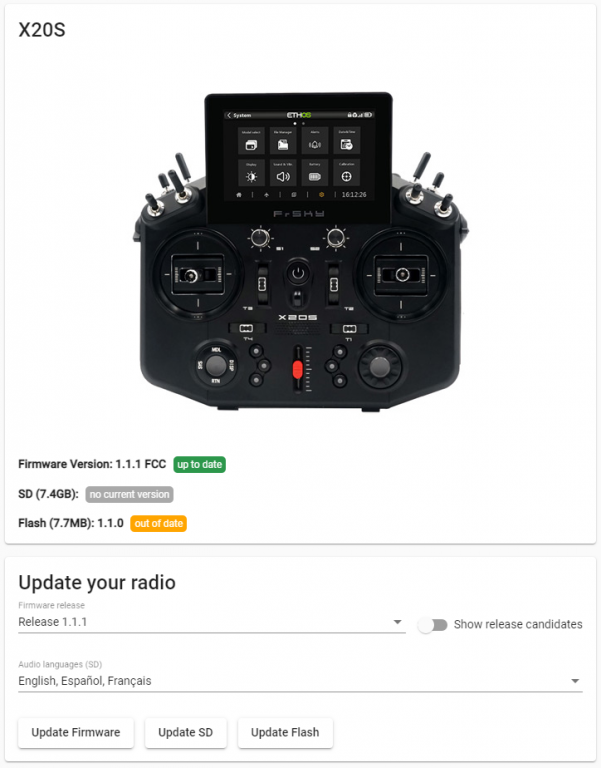Open the Audio languages dropdown
Image resolution: width=601 pixels, height=768 pixels.
point(299,681)
